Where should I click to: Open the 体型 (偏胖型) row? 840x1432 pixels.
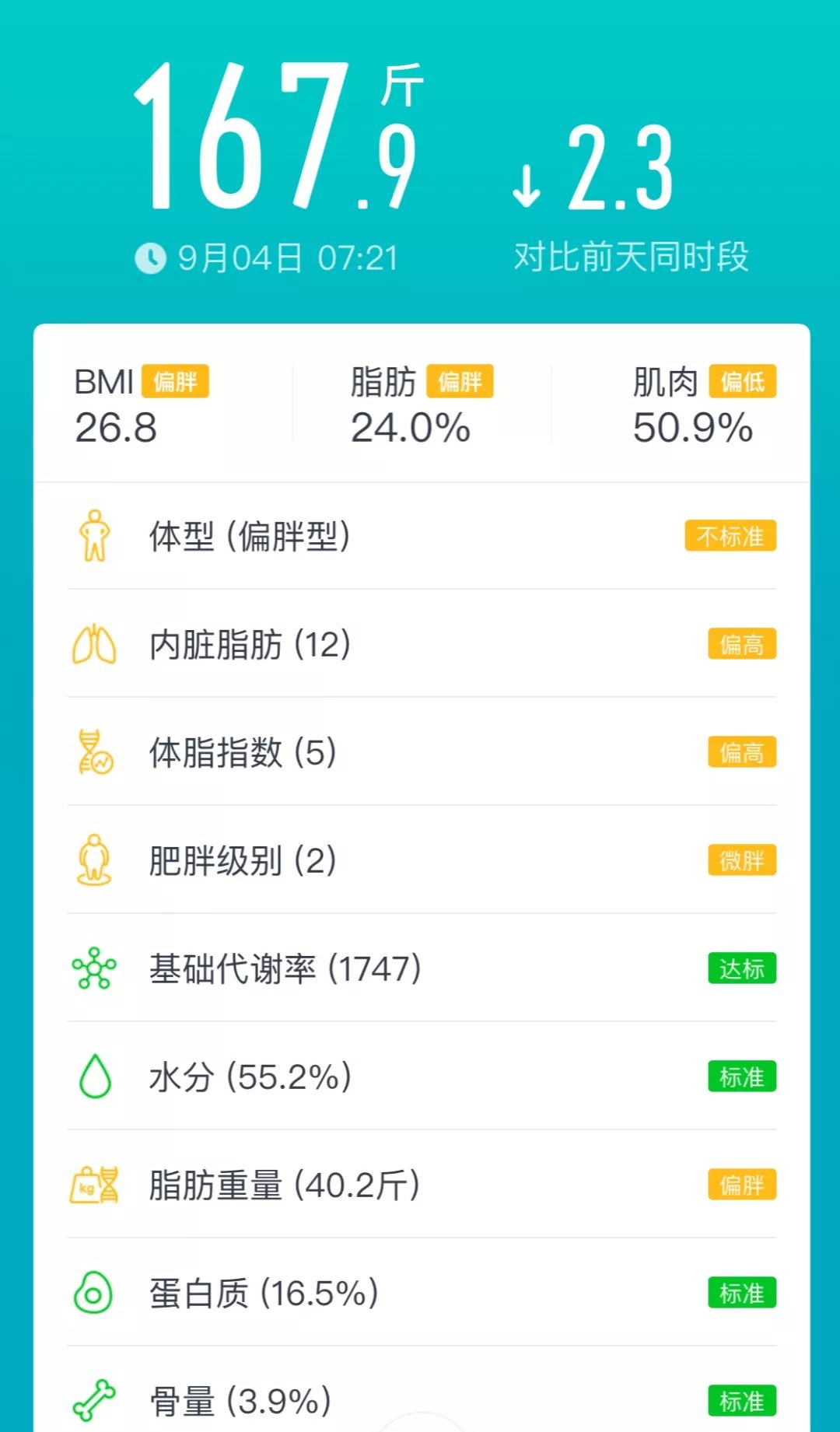point(420,536)
